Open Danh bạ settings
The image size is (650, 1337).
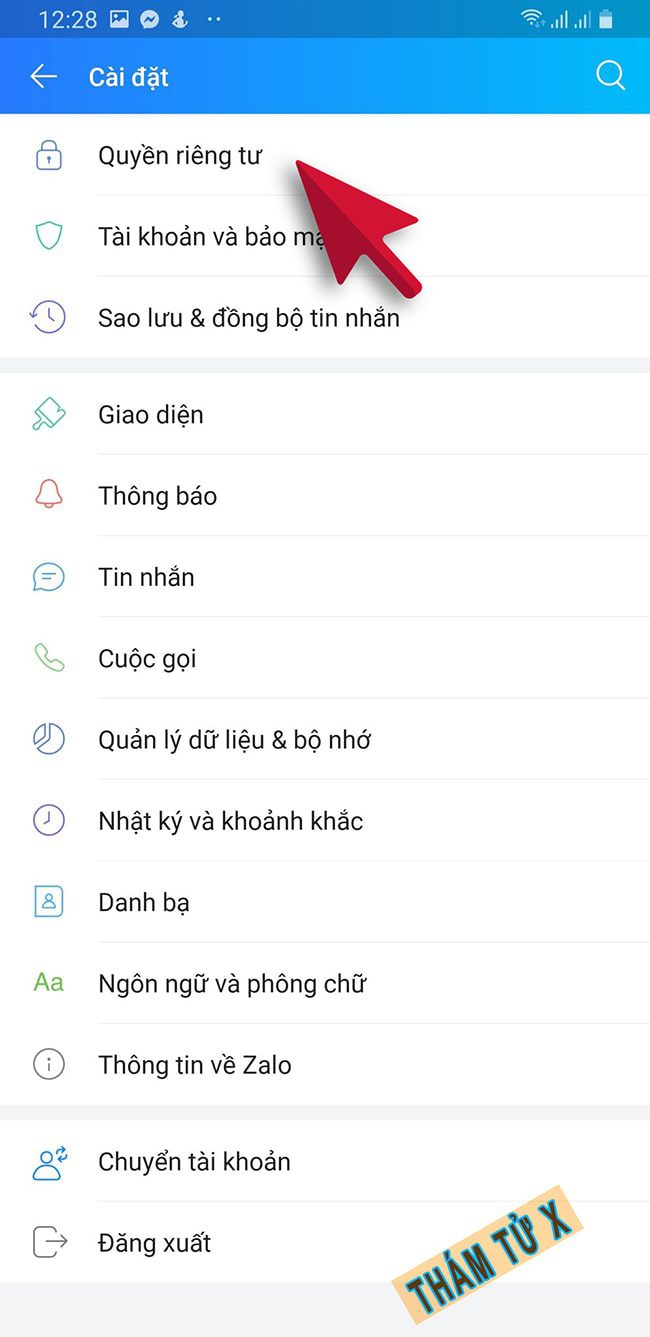pos(144,902)
